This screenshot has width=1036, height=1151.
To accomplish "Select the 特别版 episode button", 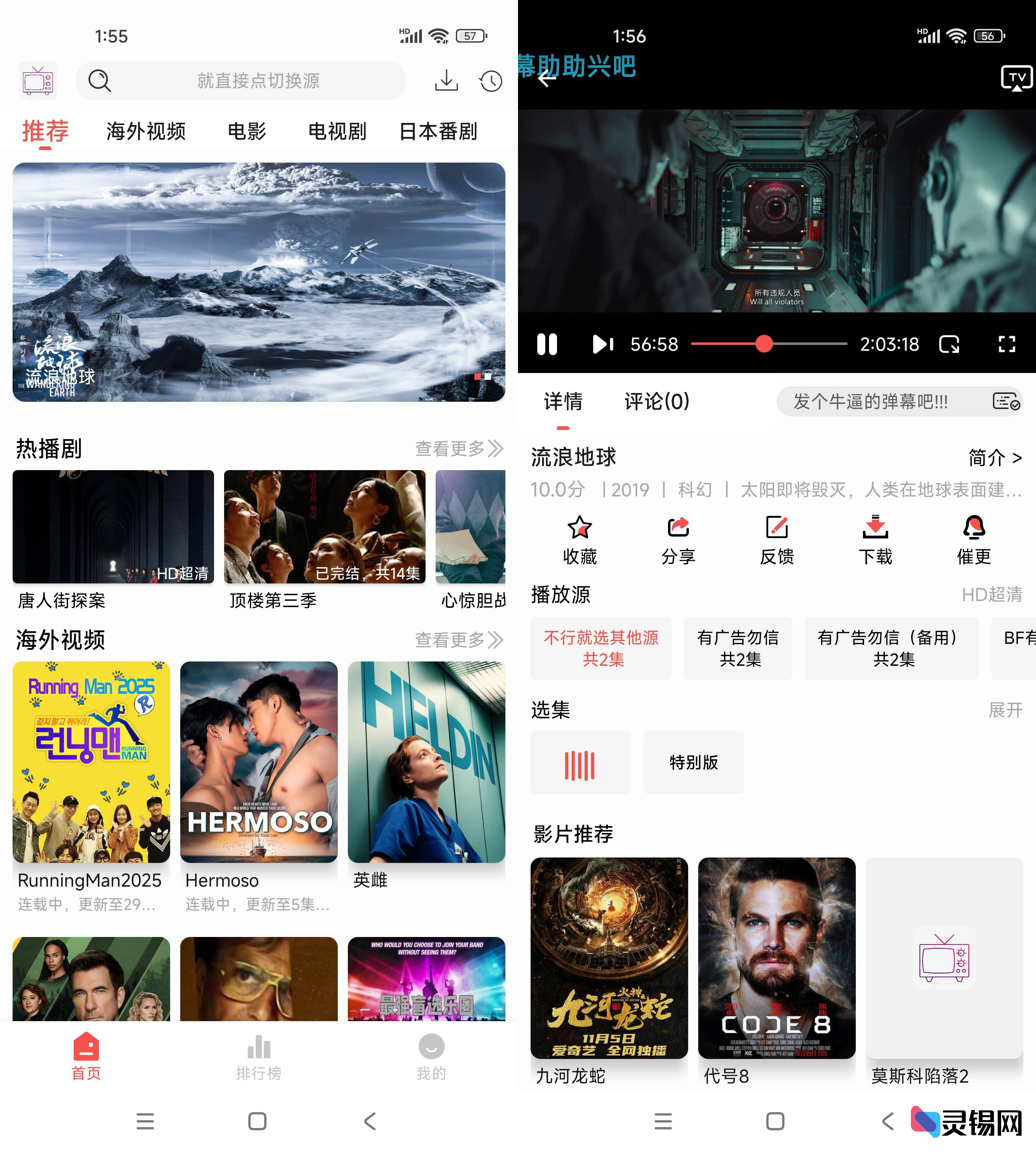I will (693, 762).
